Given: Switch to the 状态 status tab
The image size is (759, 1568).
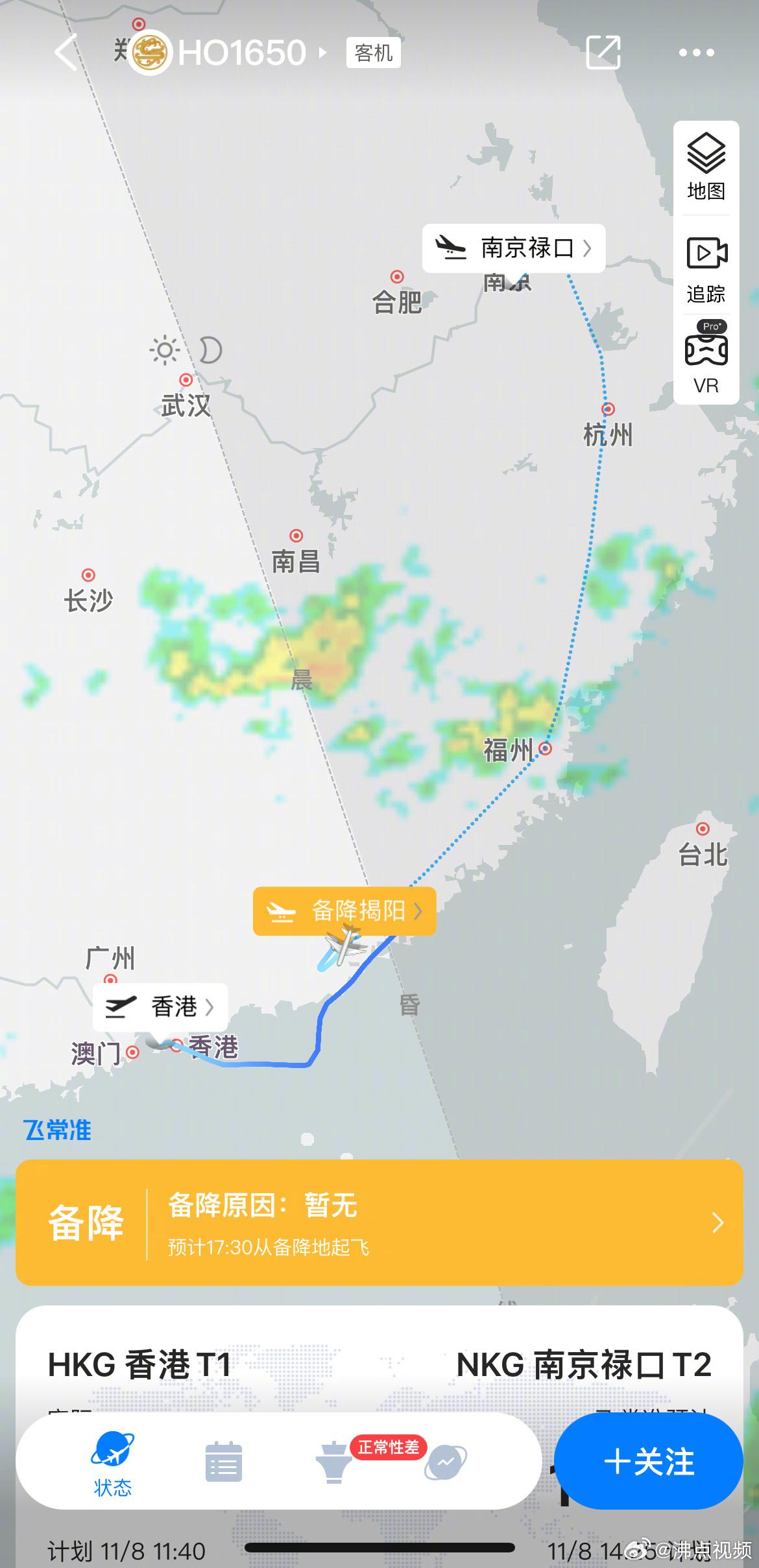Looking at the screenshot, I should point(112,1464).
